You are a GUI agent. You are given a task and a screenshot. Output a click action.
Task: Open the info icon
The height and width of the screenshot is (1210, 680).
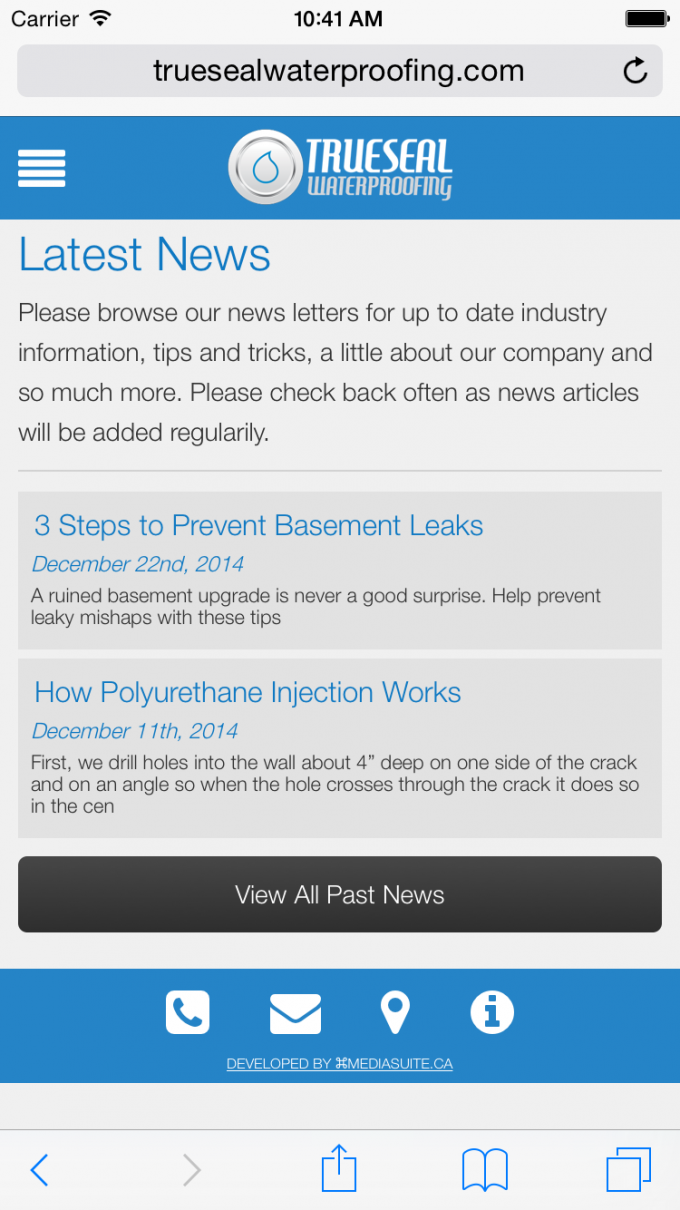click(492, 1012)
